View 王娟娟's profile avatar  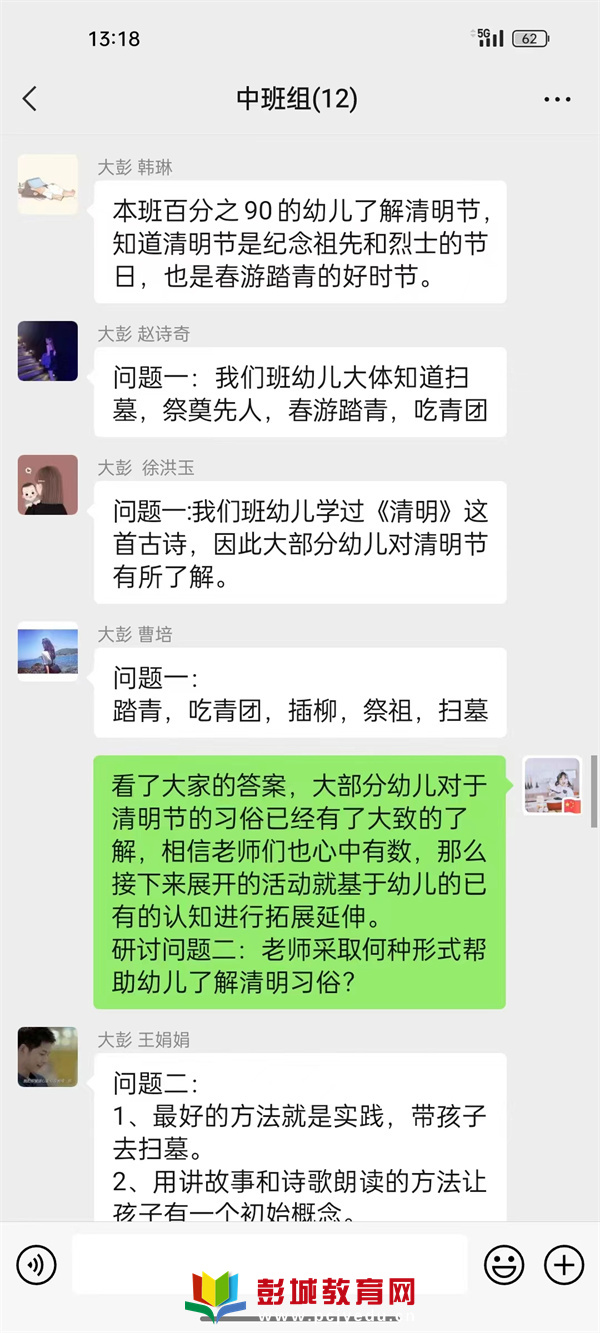point(48,1057)
